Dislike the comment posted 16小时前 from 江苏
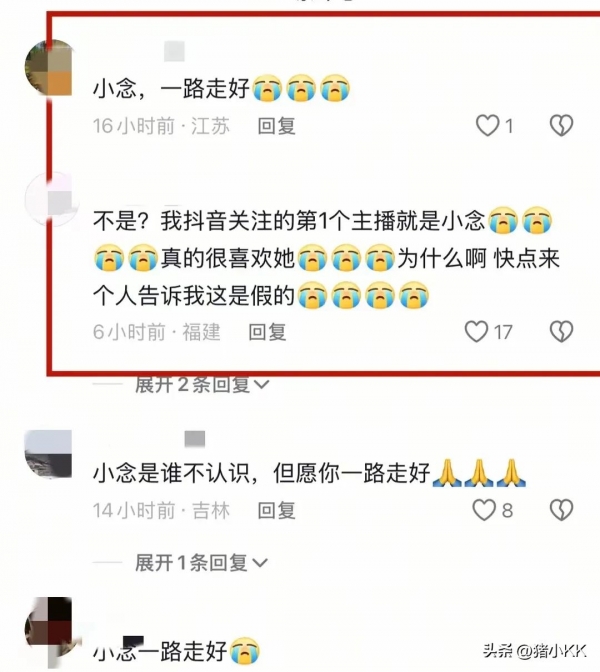This screenshot has width=600, height=672. pyautogui.click(x=561, y=126)
